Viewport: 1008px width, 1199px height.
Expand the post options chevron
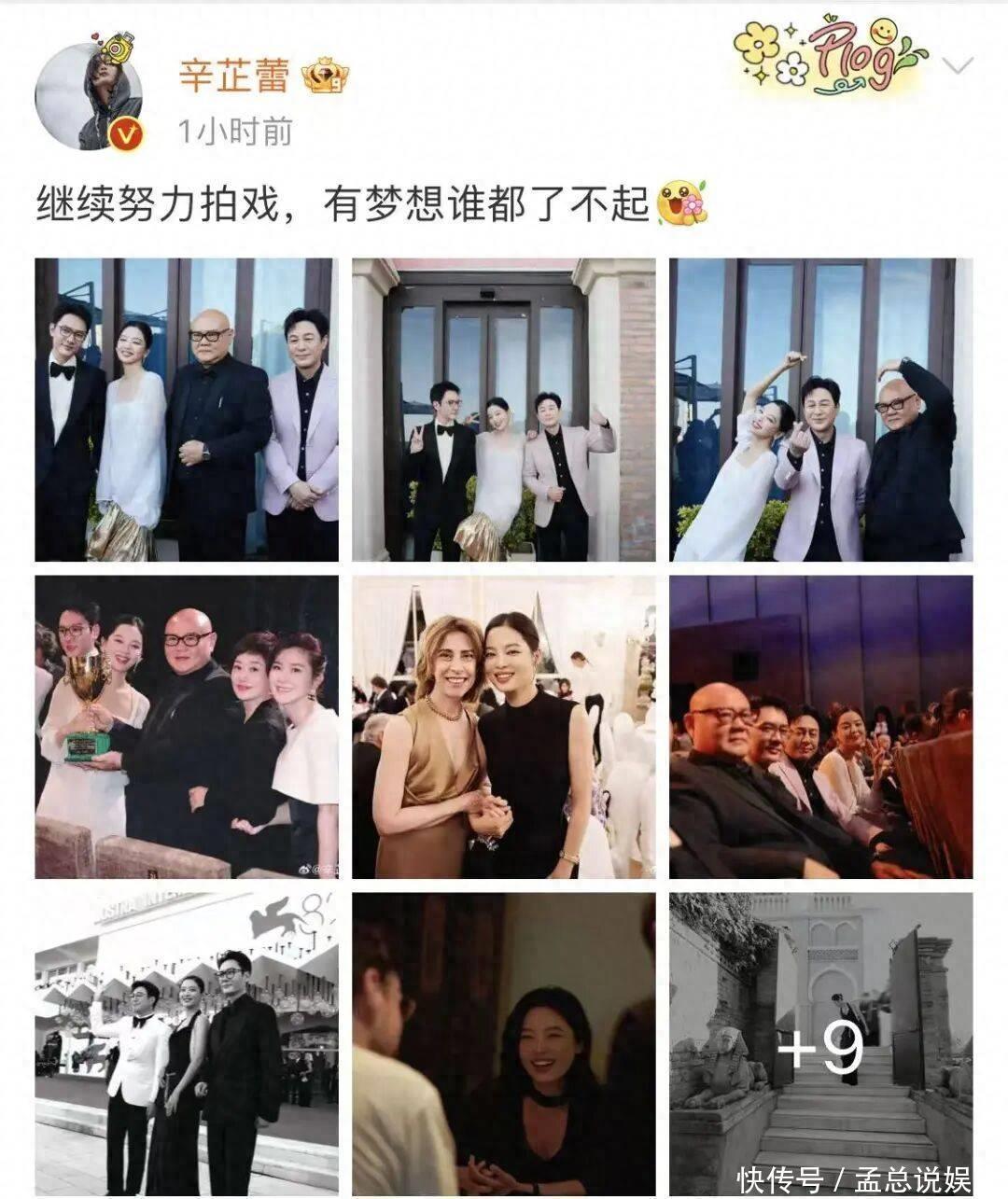point(957,65)
